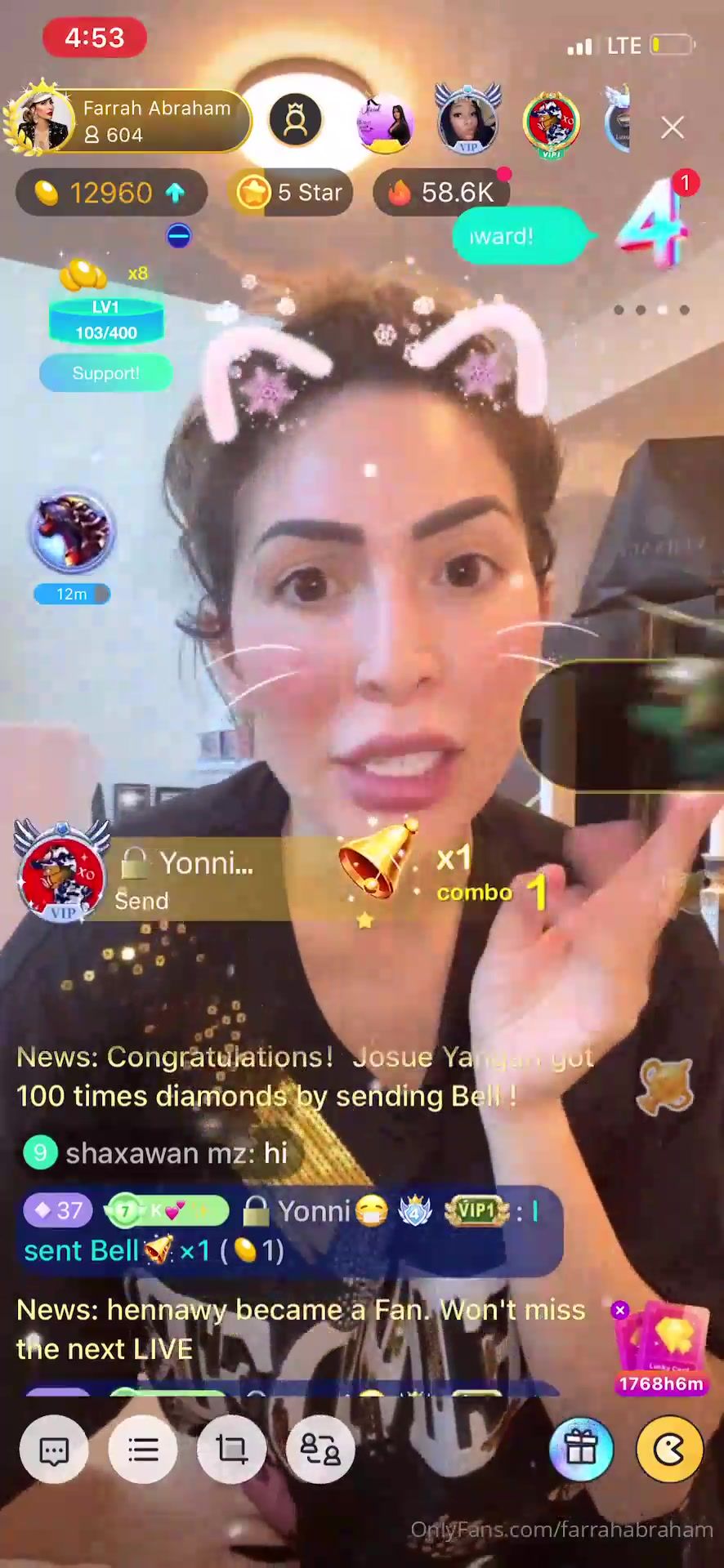724x1568 pixels.
Task: Open the guest co-host icon
Action: tap(320, 1450)
